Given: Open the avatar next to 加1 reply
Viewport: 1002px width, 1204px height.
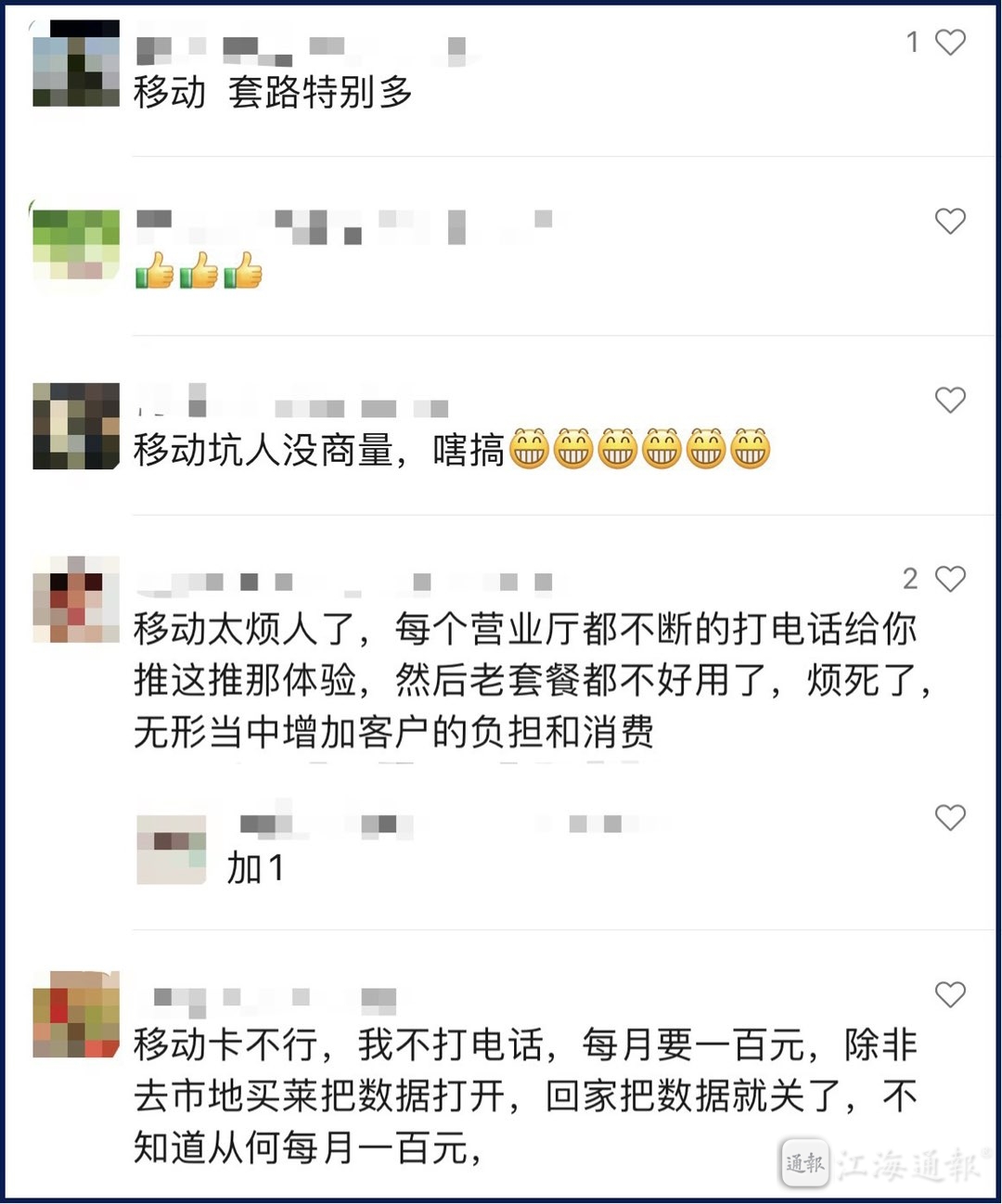Looking at the screenshot, I should tap(172, 849).
